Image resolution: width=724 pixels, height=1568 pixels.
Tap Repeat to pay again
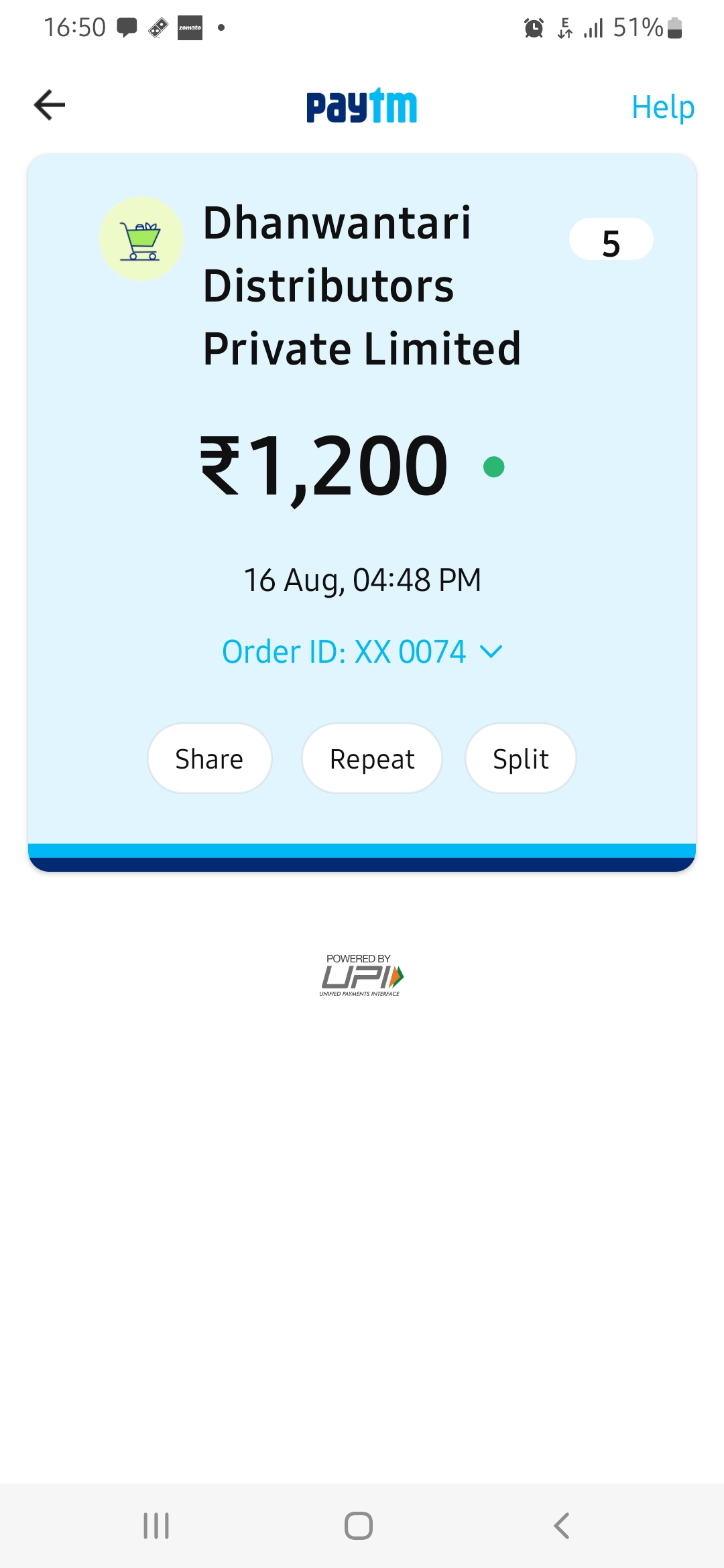372,759
